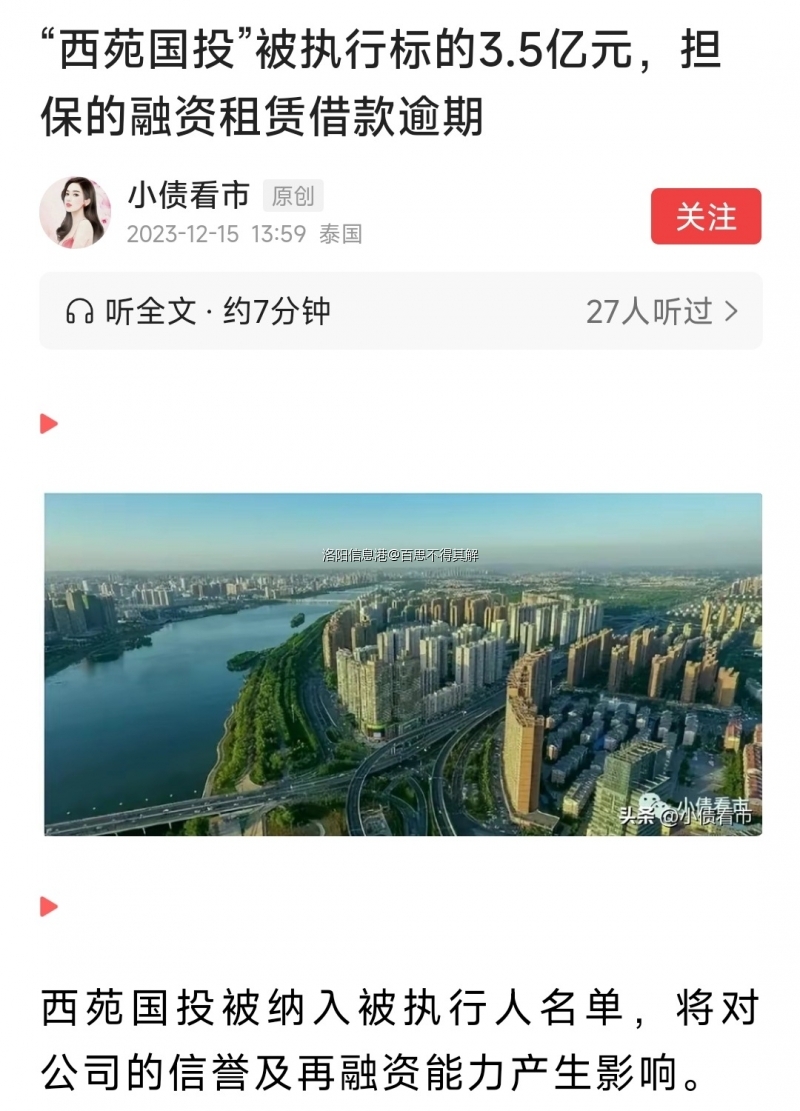Click the 洛阳信息港 watermark on the photo
The height and width of the screenshot is (1111, 800).
click(x=340, y=550)
